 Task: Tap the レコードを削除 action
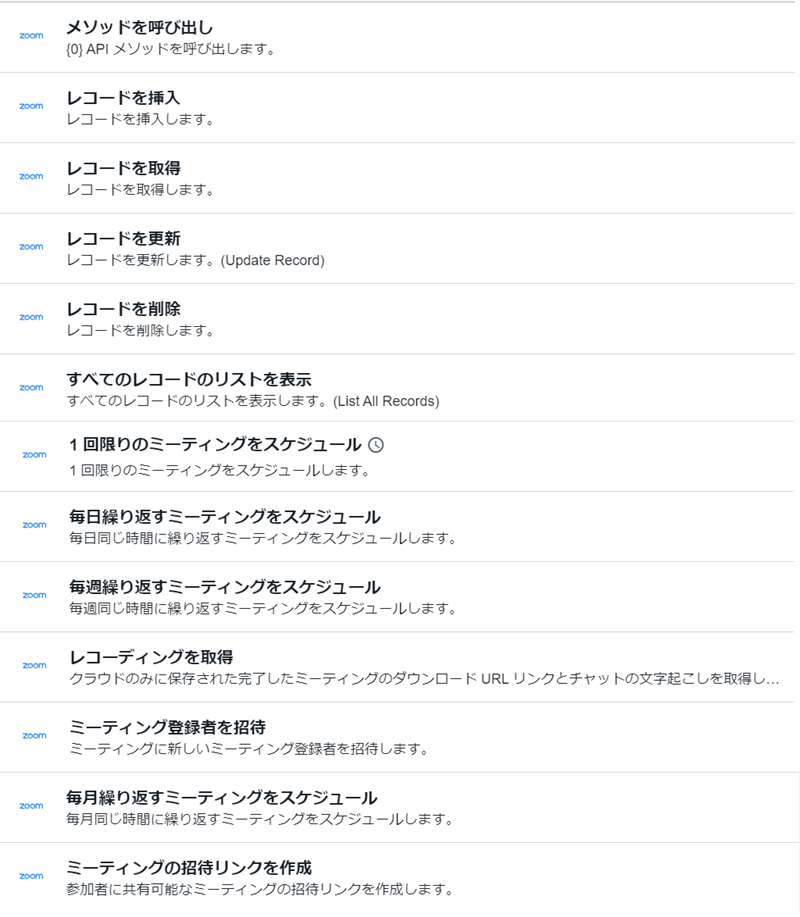click(x=123, y=309)
